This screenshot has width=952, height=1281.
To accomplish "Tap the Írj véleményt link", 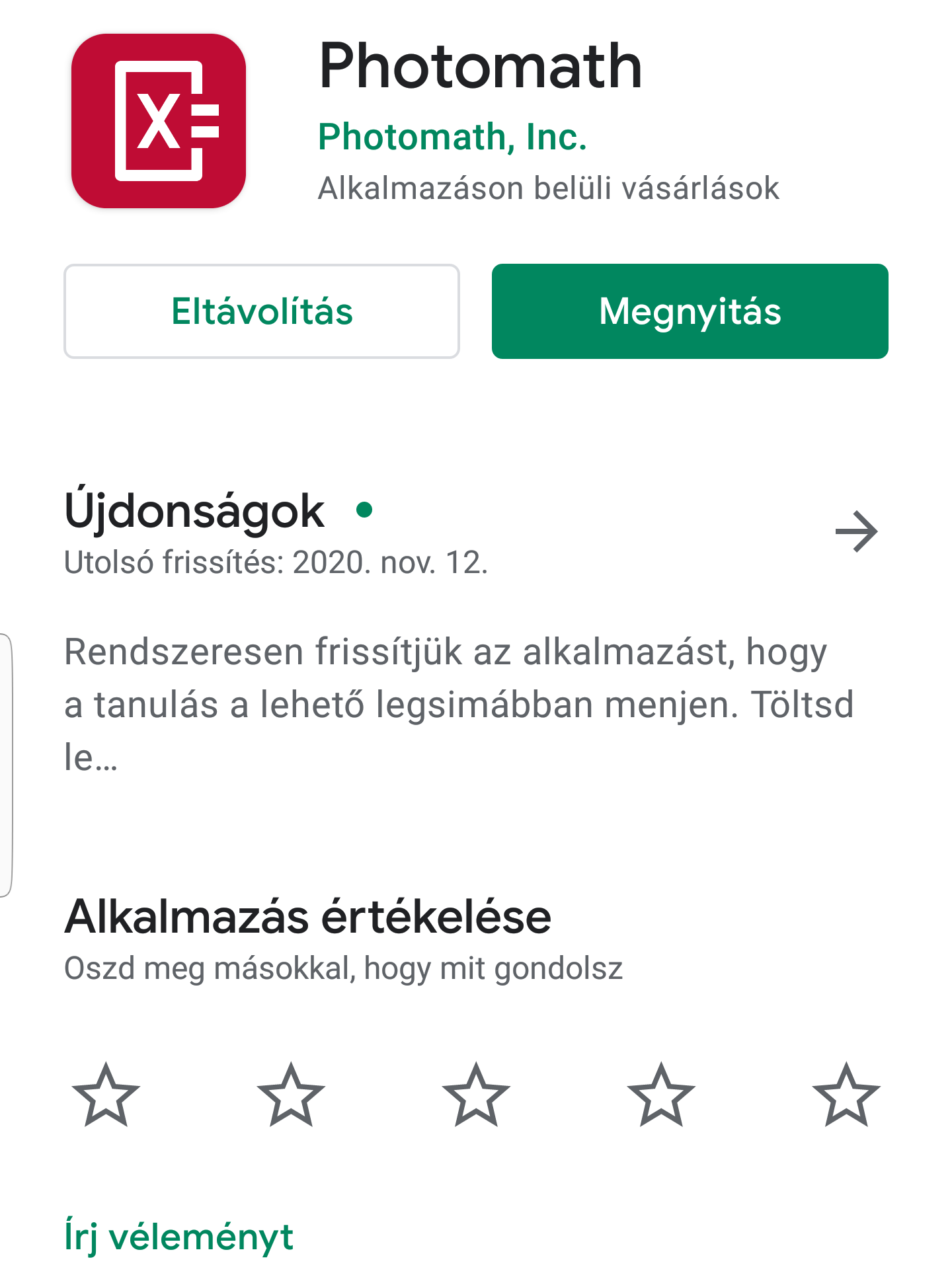I will pos(179,1236).
